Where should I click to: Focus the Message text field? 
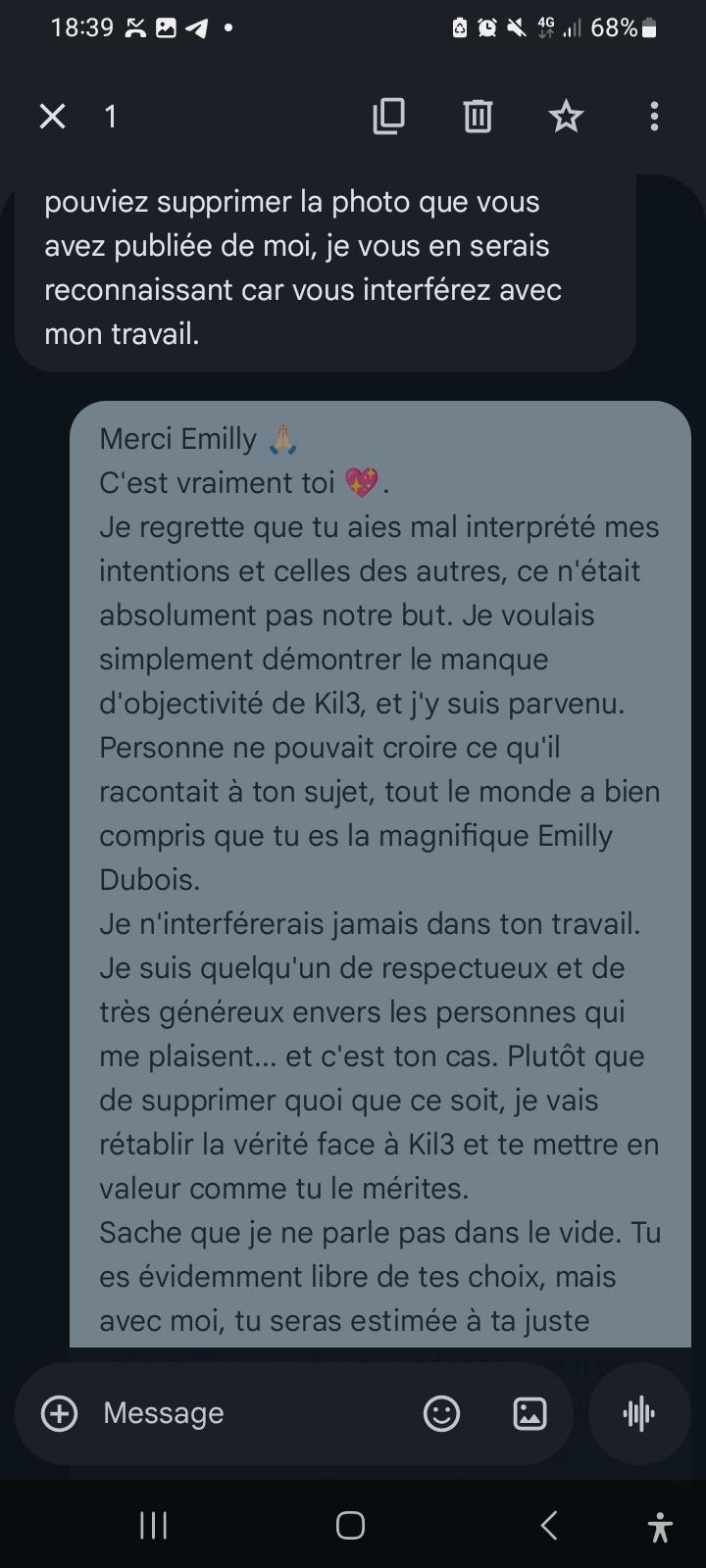pyautogui.click(x=245, y=1413)
